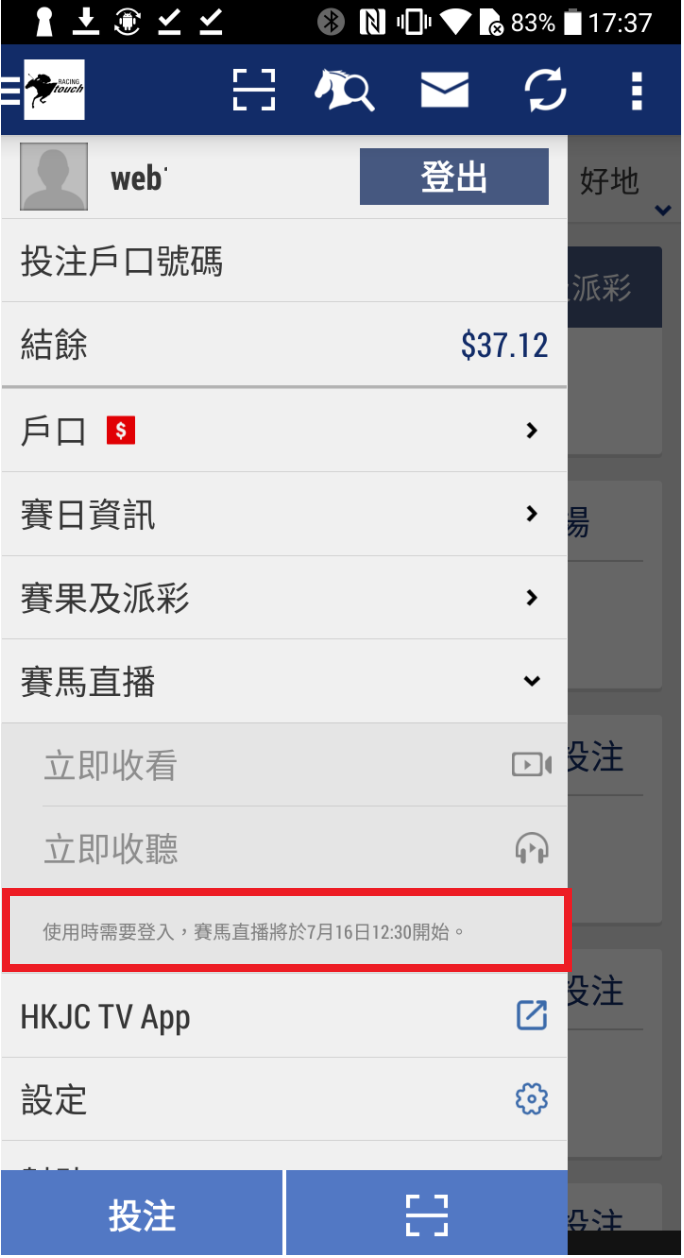The image size is (684, 1258).
Task: Tap the 投注 bet button at bottom
Action: (142, 1215)
